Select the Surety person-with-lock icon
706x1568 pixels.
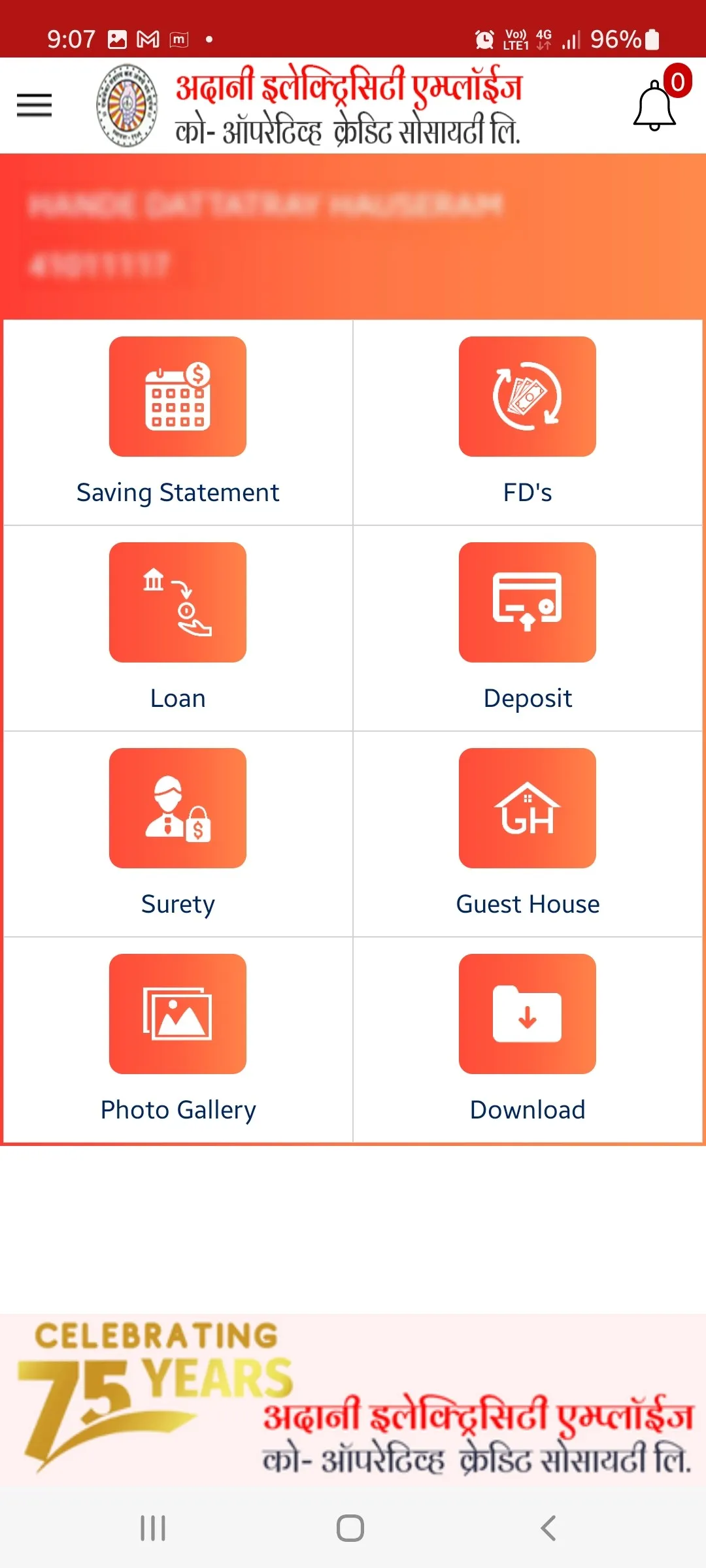177,808
